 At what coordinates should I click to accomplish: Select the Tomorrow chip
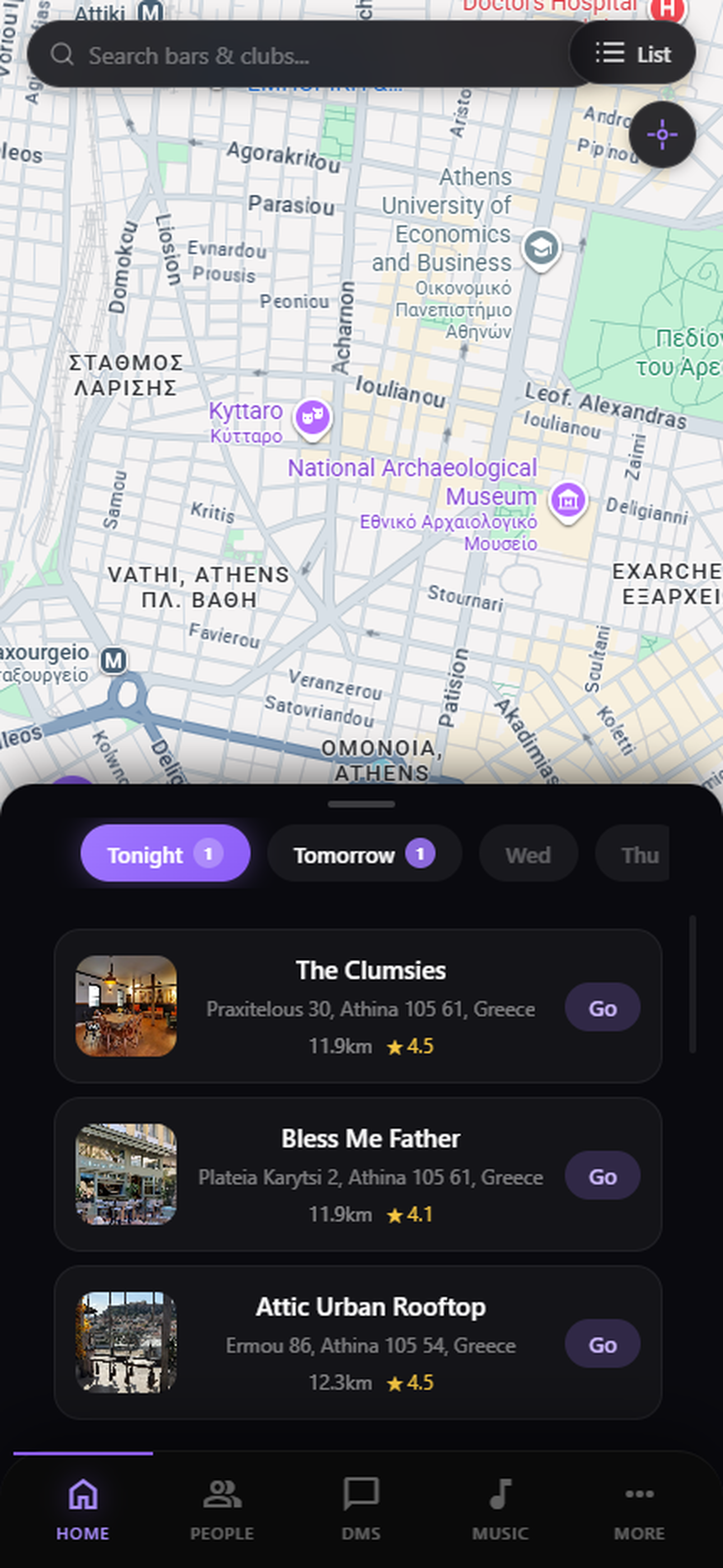tap(364, 854)
